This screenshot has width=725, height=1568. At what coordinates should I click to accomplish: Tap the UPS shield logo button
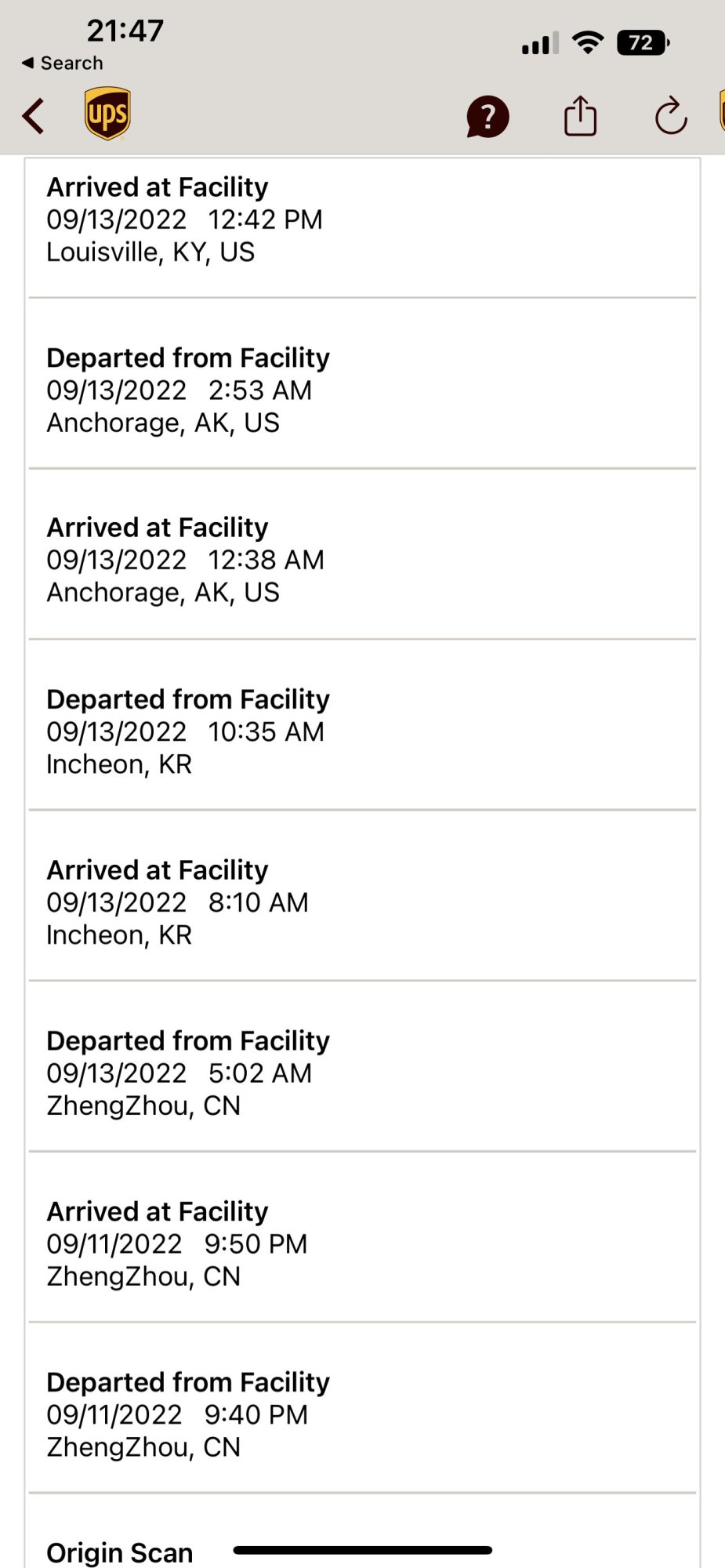click(107, 114)
